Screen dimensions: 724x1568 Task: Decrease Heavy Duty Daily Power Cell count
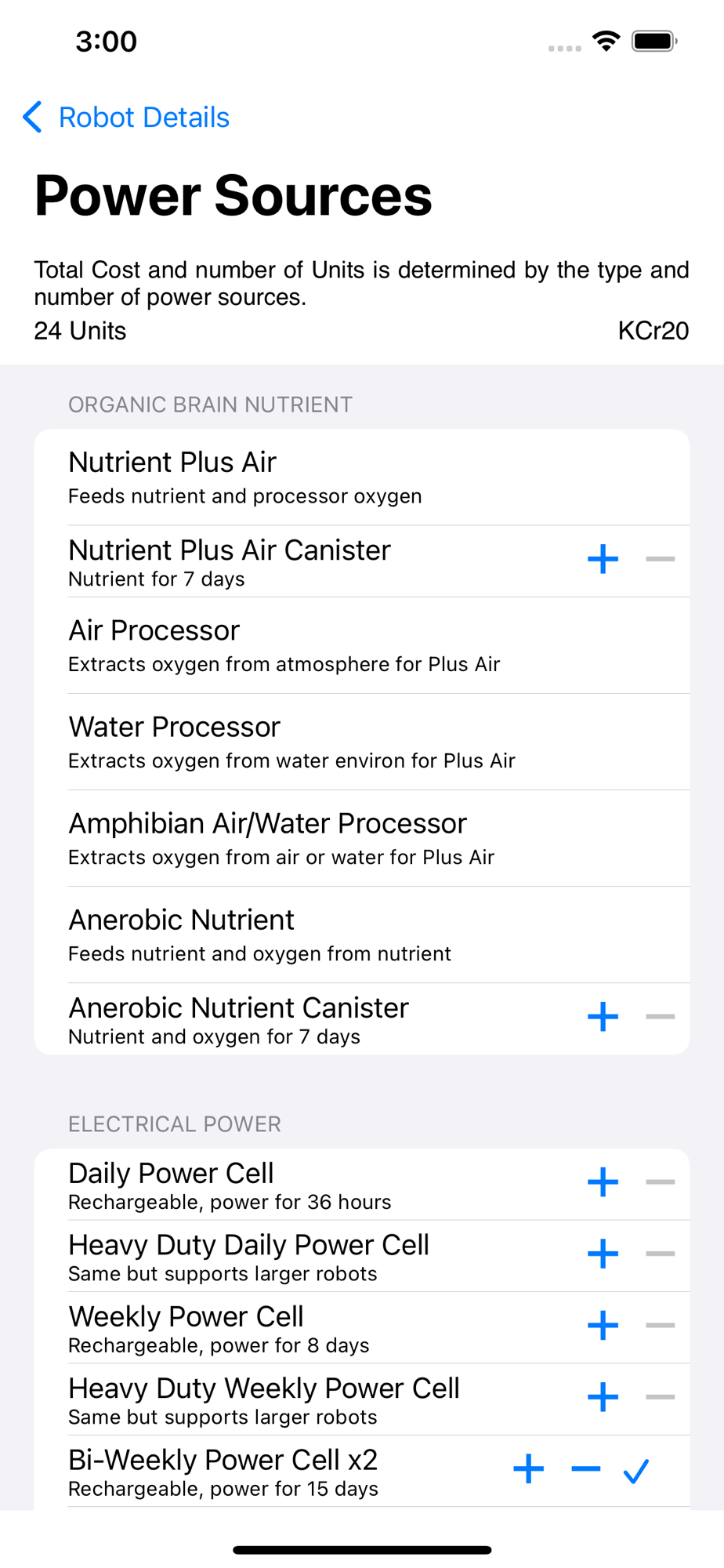pos(660,1254)
